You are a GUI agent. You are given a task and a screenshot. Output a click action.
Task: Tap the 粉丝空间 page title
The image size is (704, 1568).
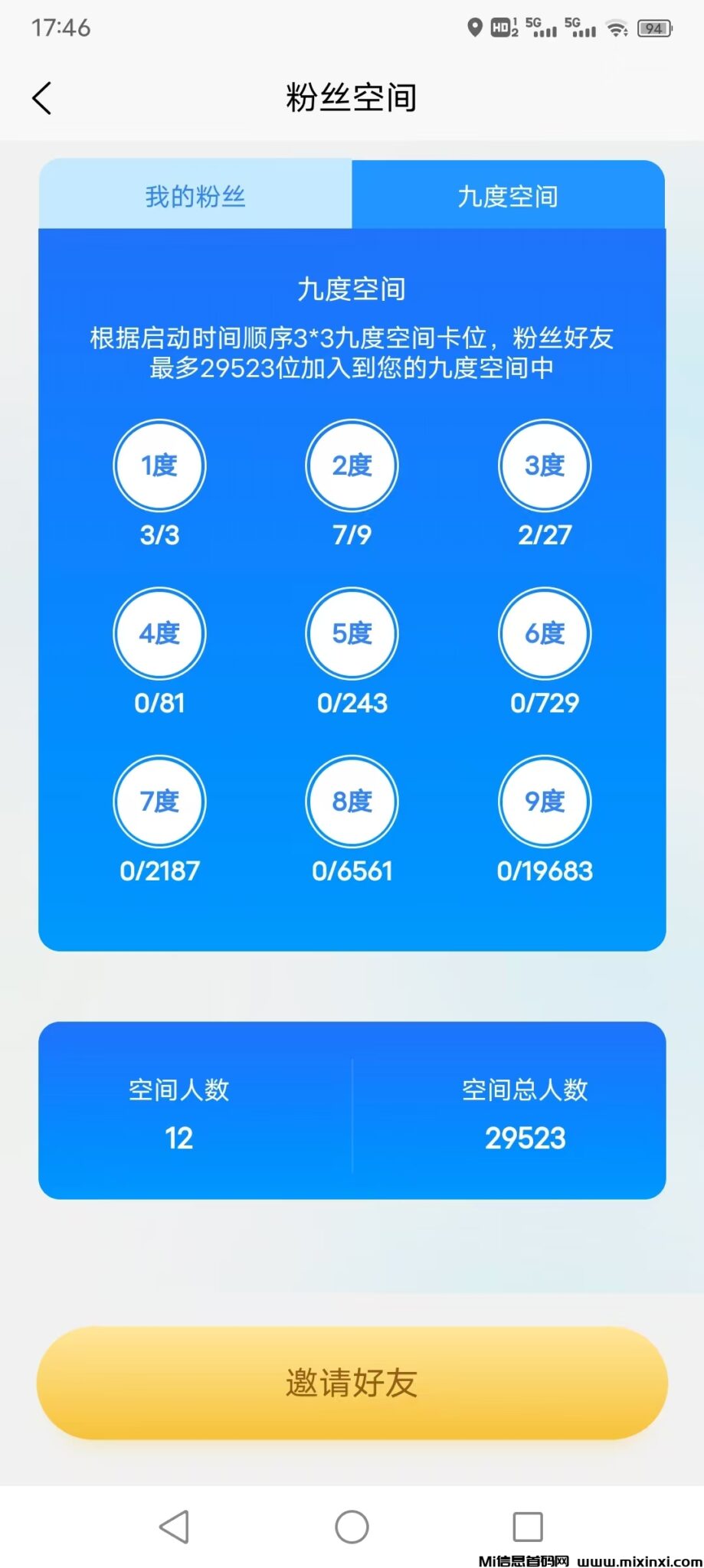coord(352,97)
